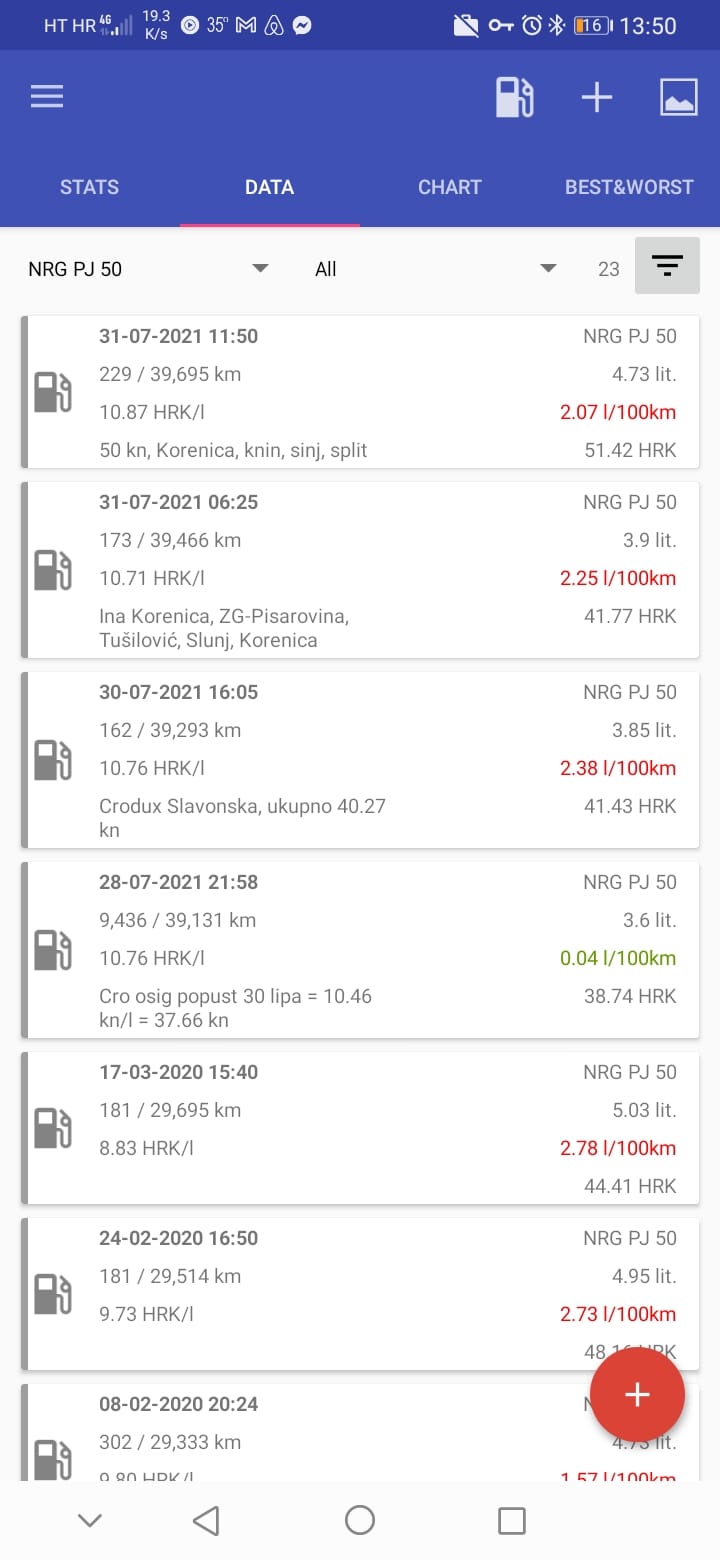Add a new entry with red floating button
720x1560 pixels.
point(637,1395)
